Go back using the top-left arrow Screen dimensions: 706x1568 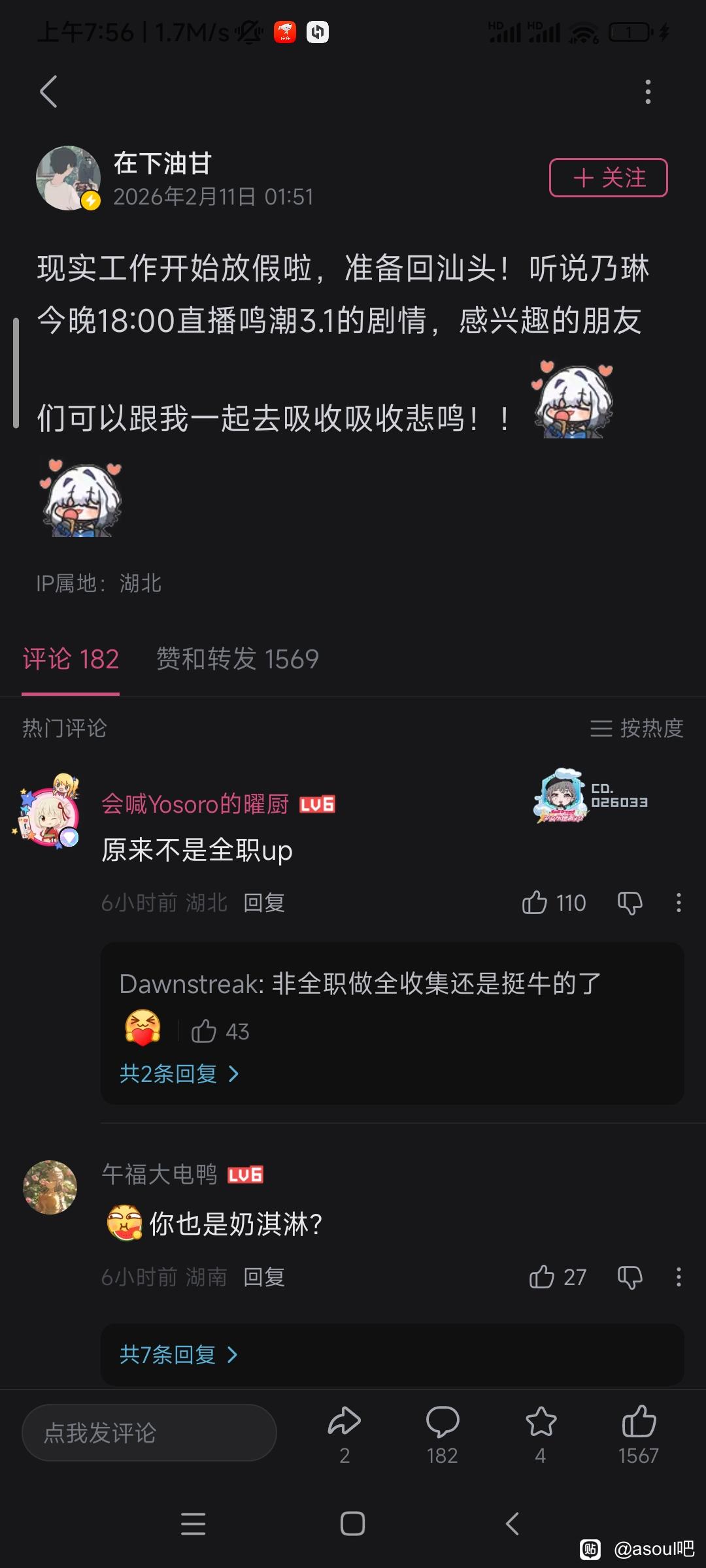(49, 91)
